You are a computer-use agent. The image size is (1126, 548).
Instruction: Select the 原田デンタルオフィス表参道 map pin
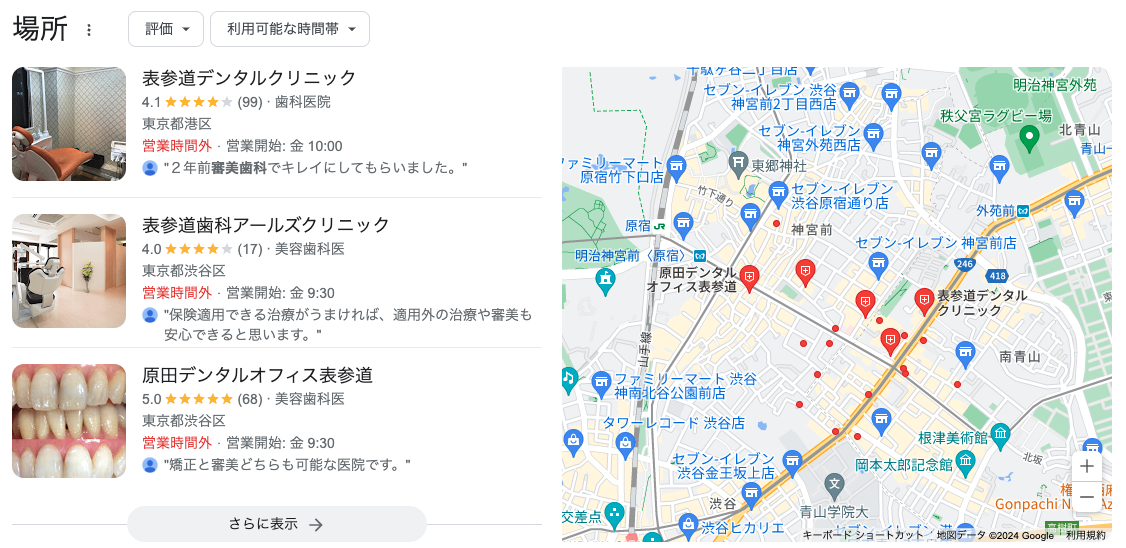click(750, 275)
